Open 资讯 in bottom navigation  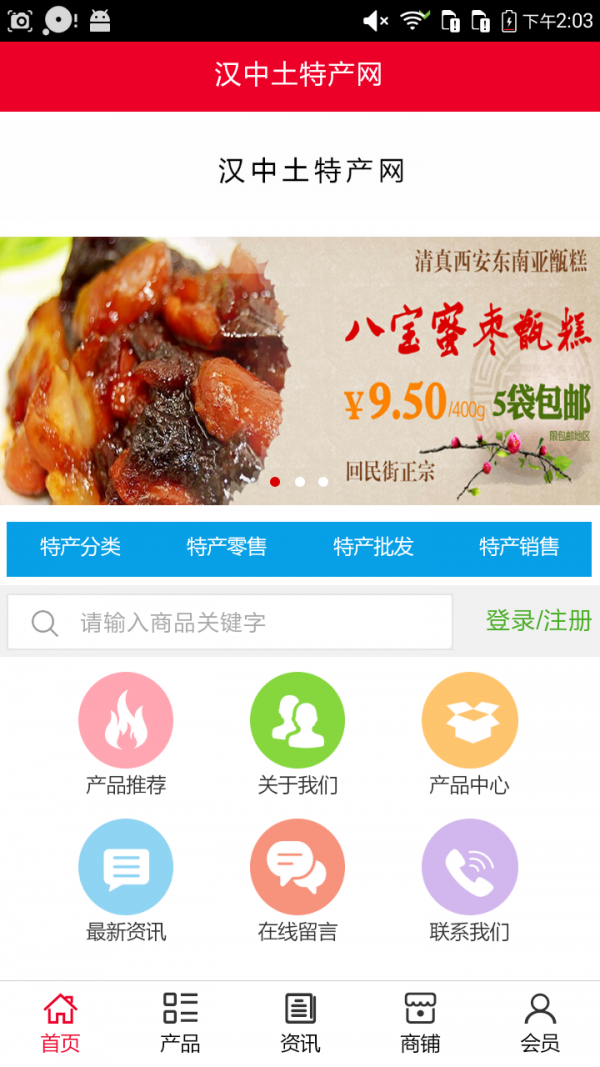pyautogui.click(x=300, y=1022)
